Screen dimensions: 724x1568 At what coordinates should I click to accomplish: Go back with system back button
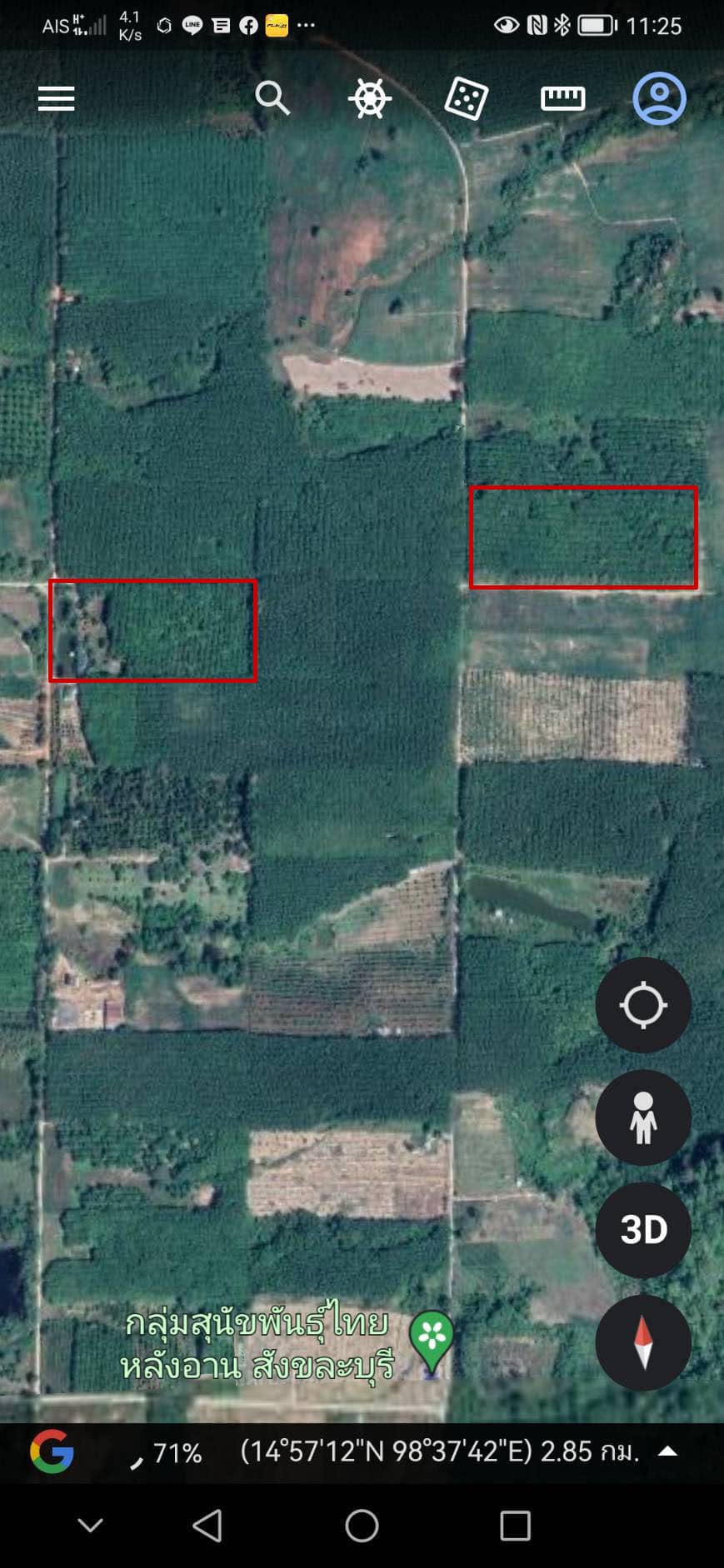(207, 1526)
